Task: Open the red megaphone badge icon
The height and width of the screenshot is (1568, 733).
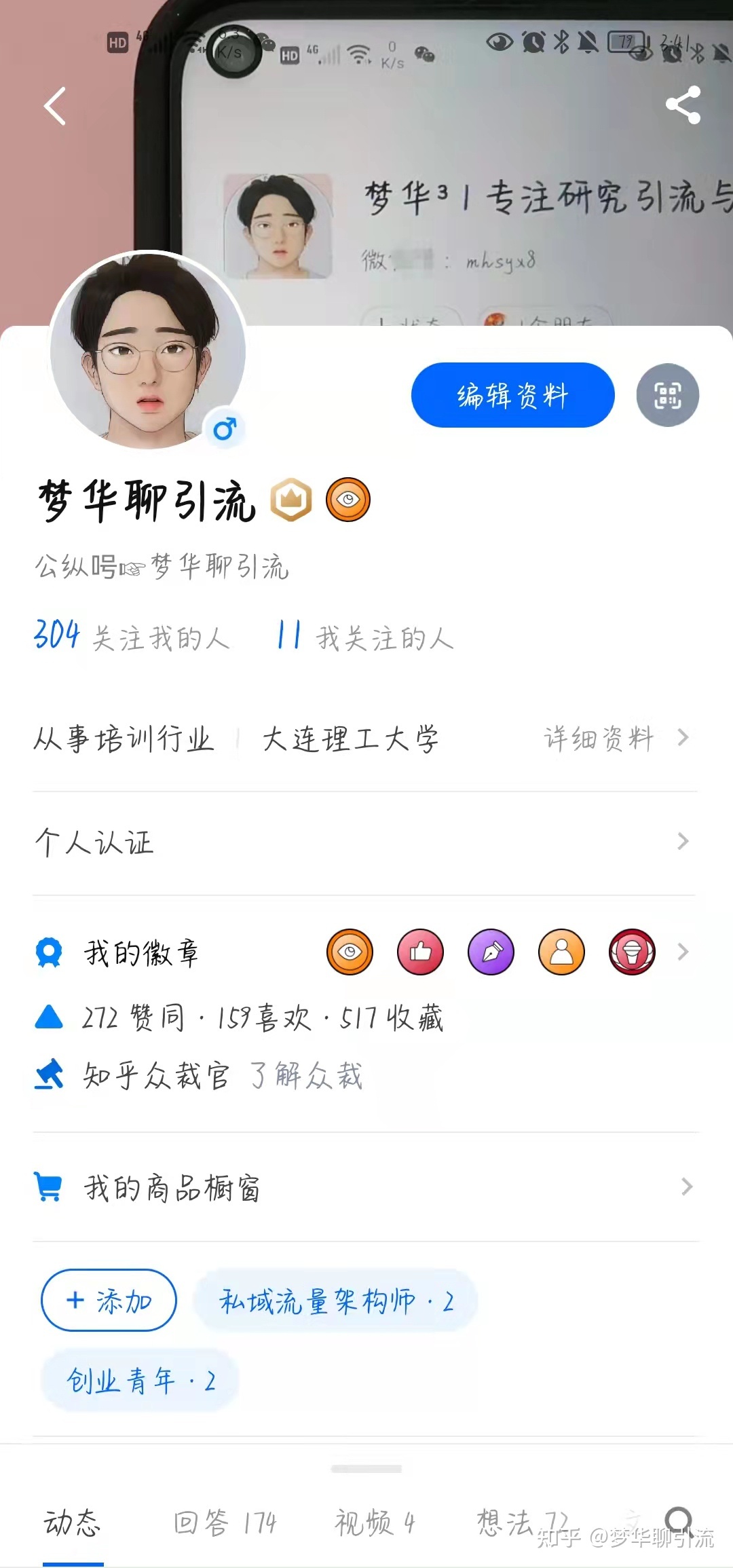Action: 632,952
